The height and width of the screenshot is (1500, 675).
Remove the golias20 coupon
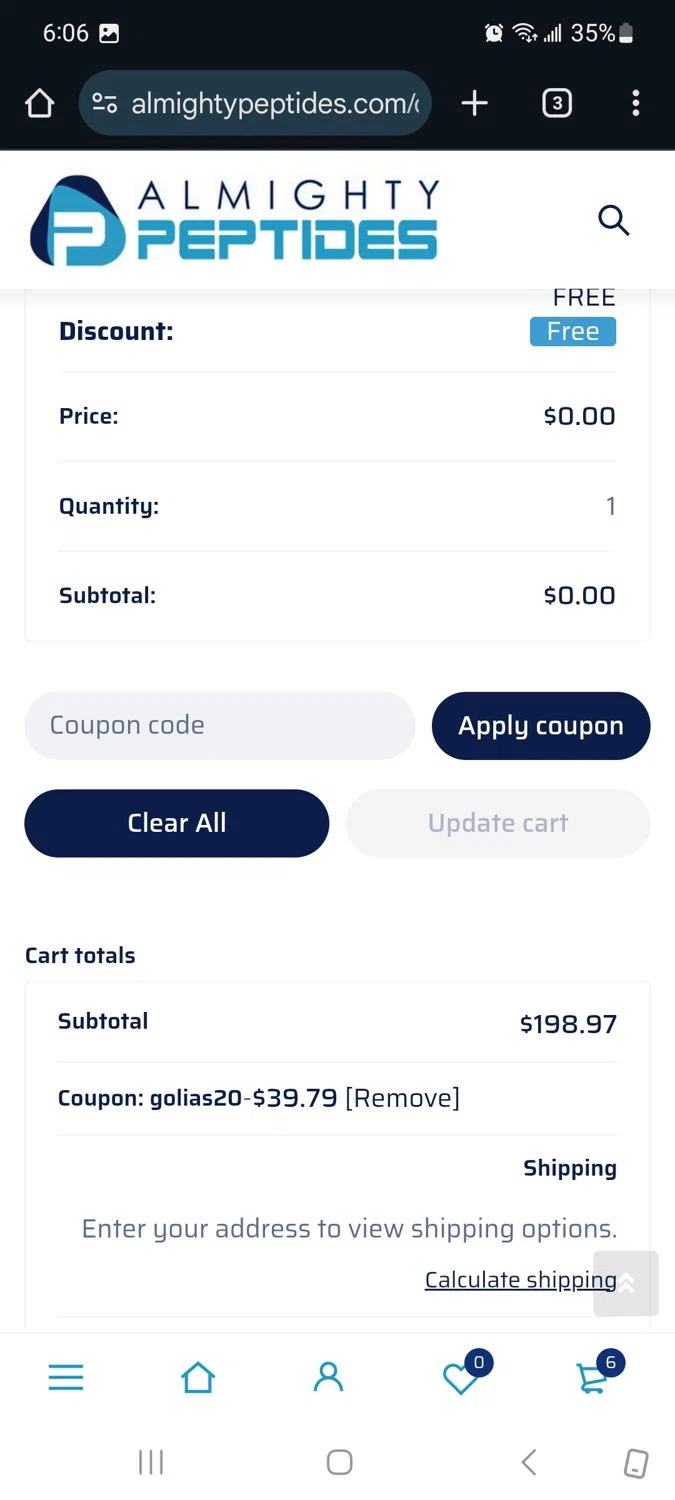point(402,1098)
